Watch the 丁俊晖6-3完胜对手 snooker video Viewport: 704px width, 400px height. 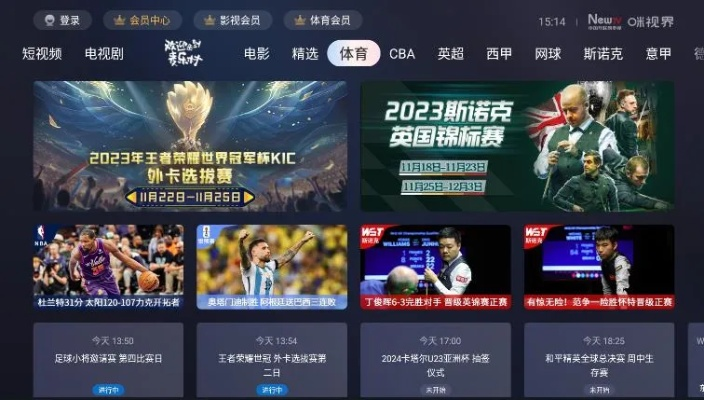coord(435,266)
